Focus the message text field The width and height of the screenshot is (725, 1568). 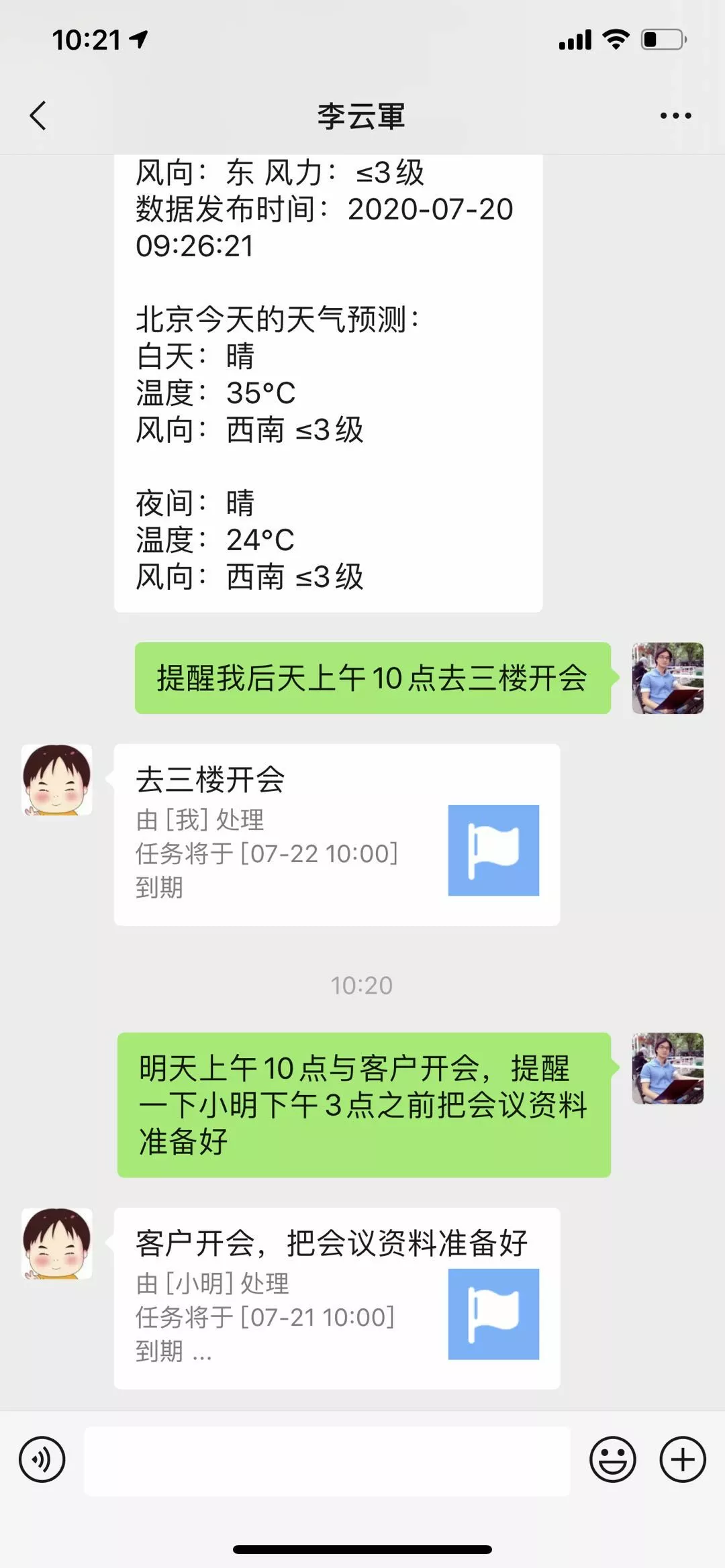(326, 1461)
